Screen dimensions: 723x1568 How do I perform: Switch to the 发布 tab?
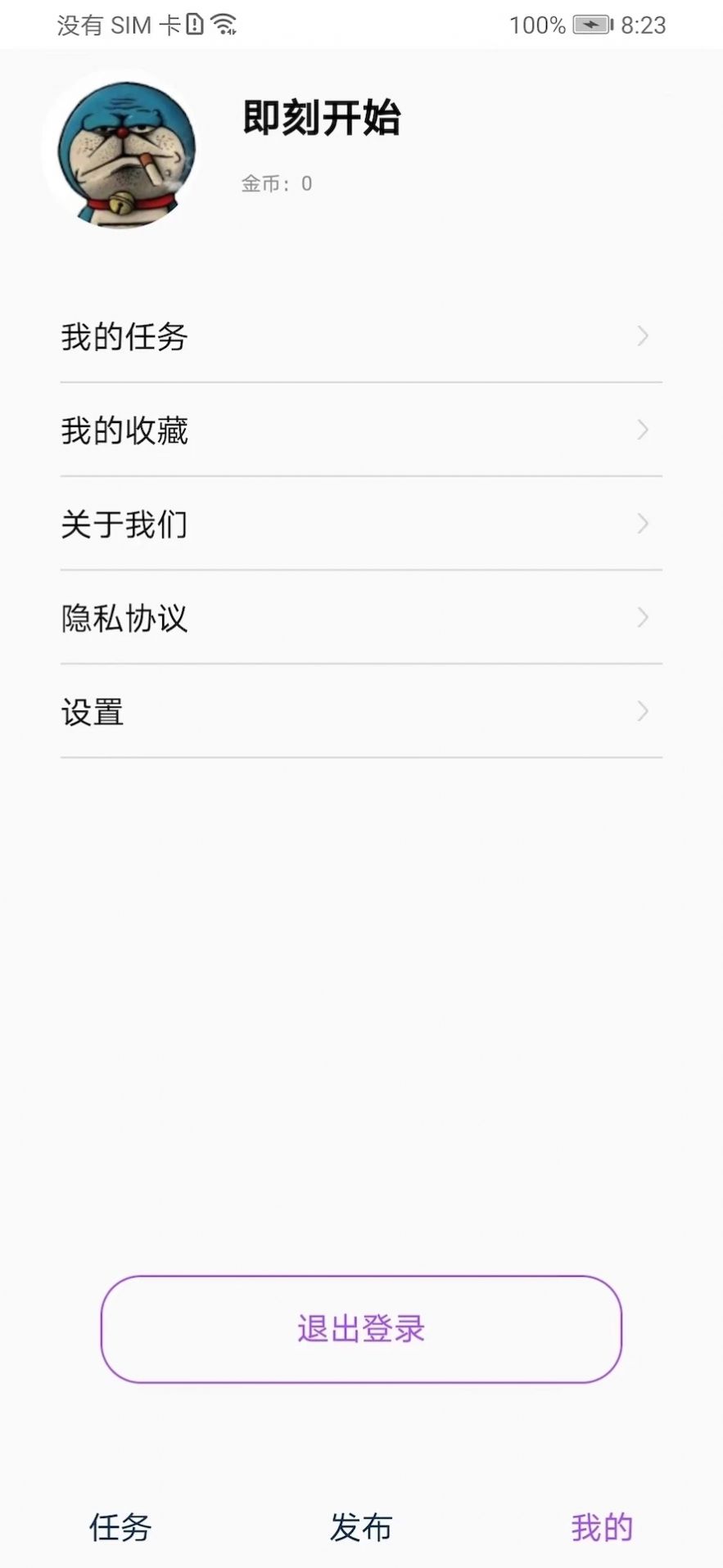click(x=361, y=1525)
